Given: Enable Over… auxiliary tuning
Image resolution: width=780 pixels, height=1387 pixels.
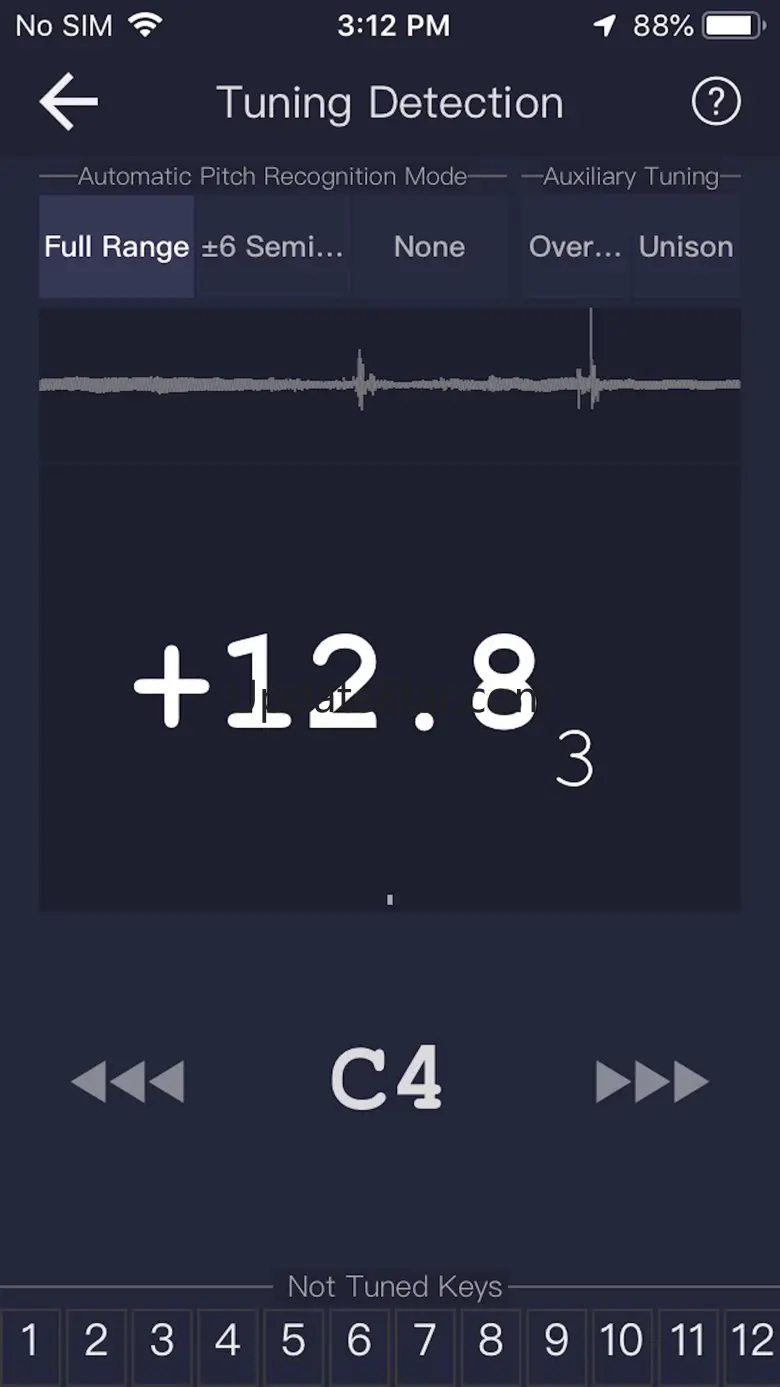Looking at the screenshot, I should click(575, 247).
